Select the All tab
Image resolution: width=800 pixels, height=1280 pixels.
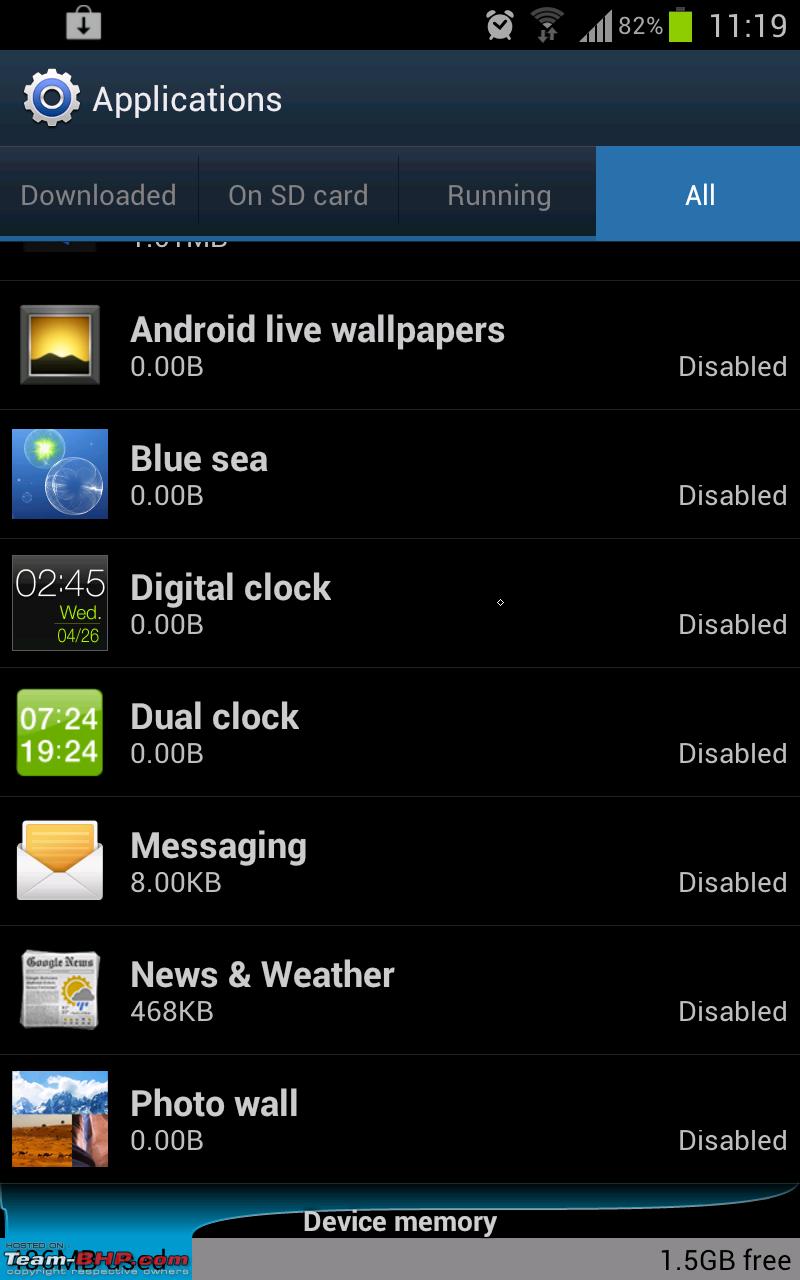tap(699, 194)
